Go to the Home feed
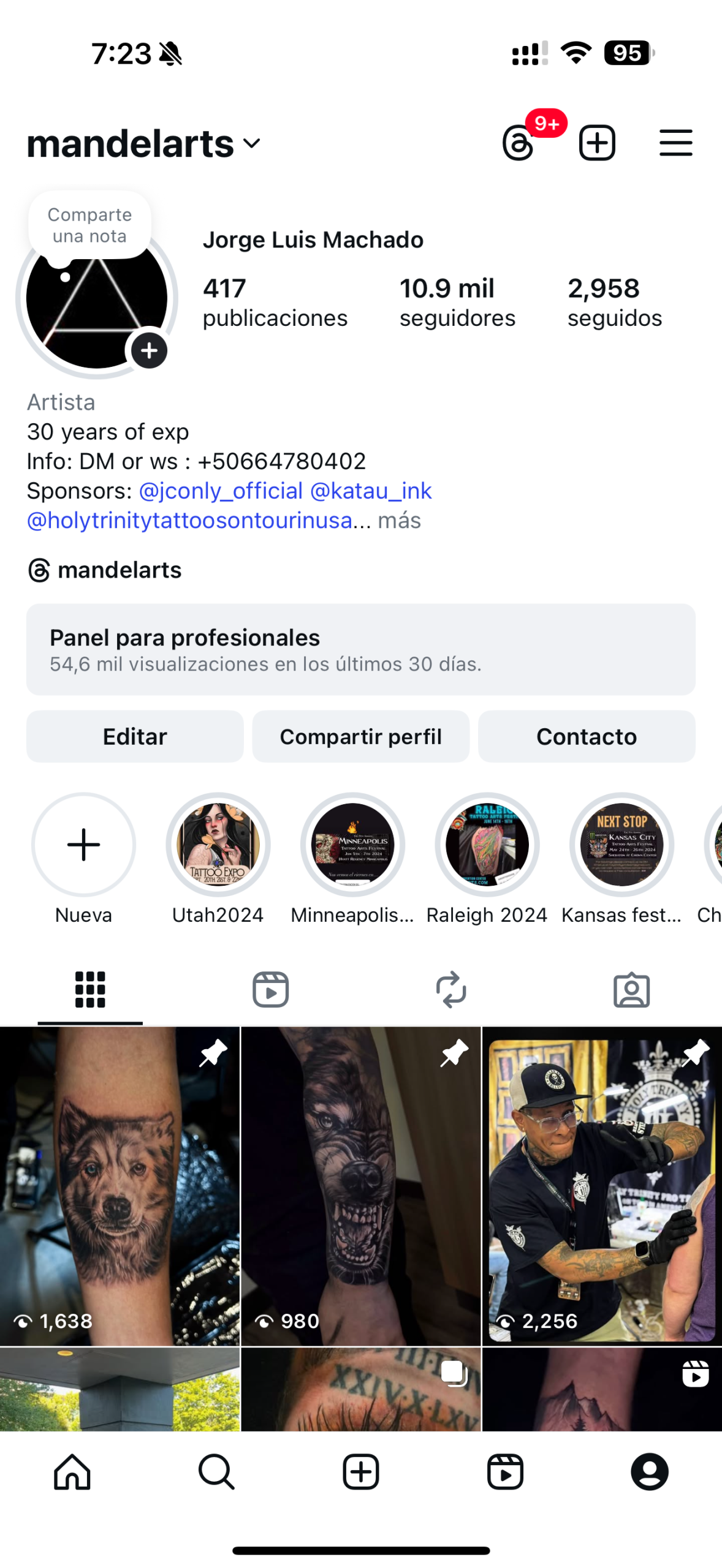 [x=72, y=1472]
